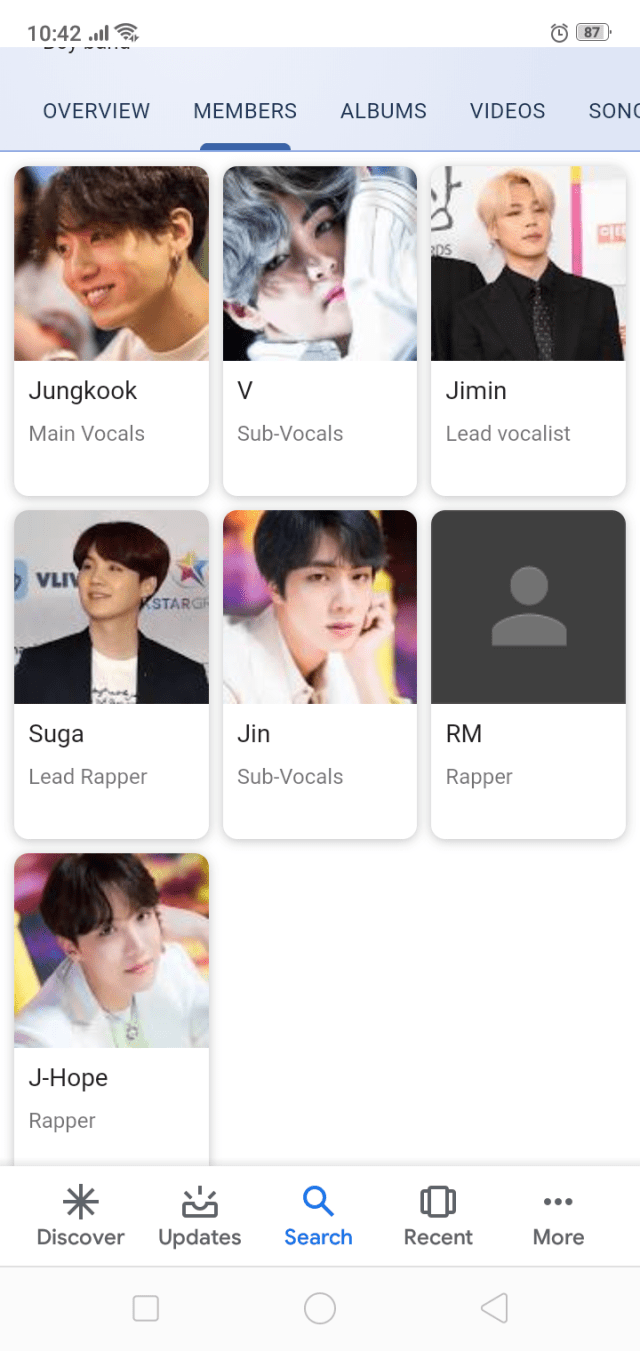Select the Suga member card
This screenshot has height=1351, width=640.
click(x=111, y=673)
